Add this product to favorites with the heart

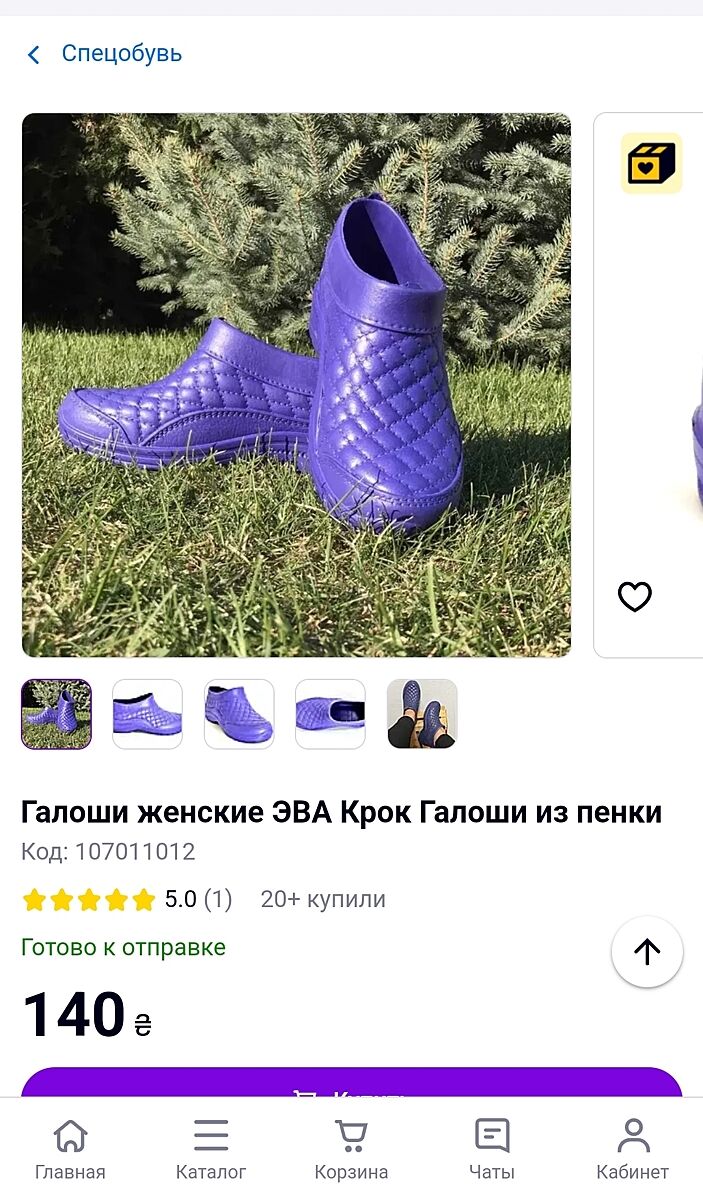pos(635,597)
